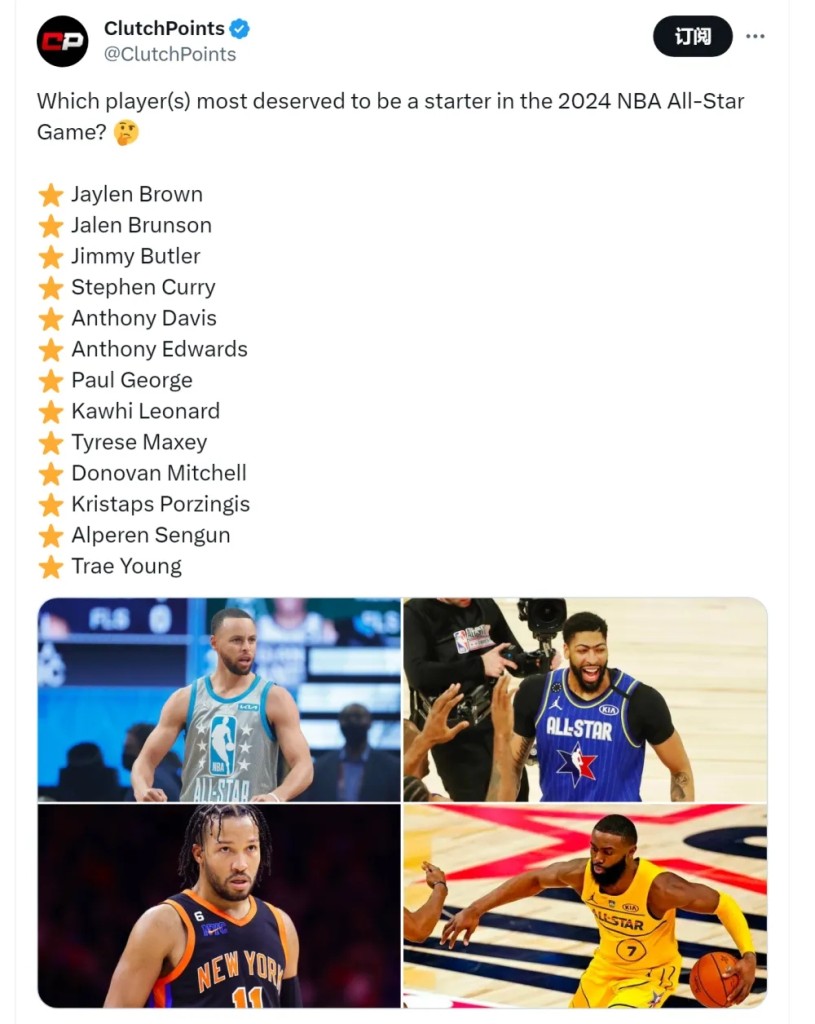Open the tweet's overflow menu
Viewport: 815px width, 1024px height.
[x=755, y=36]
